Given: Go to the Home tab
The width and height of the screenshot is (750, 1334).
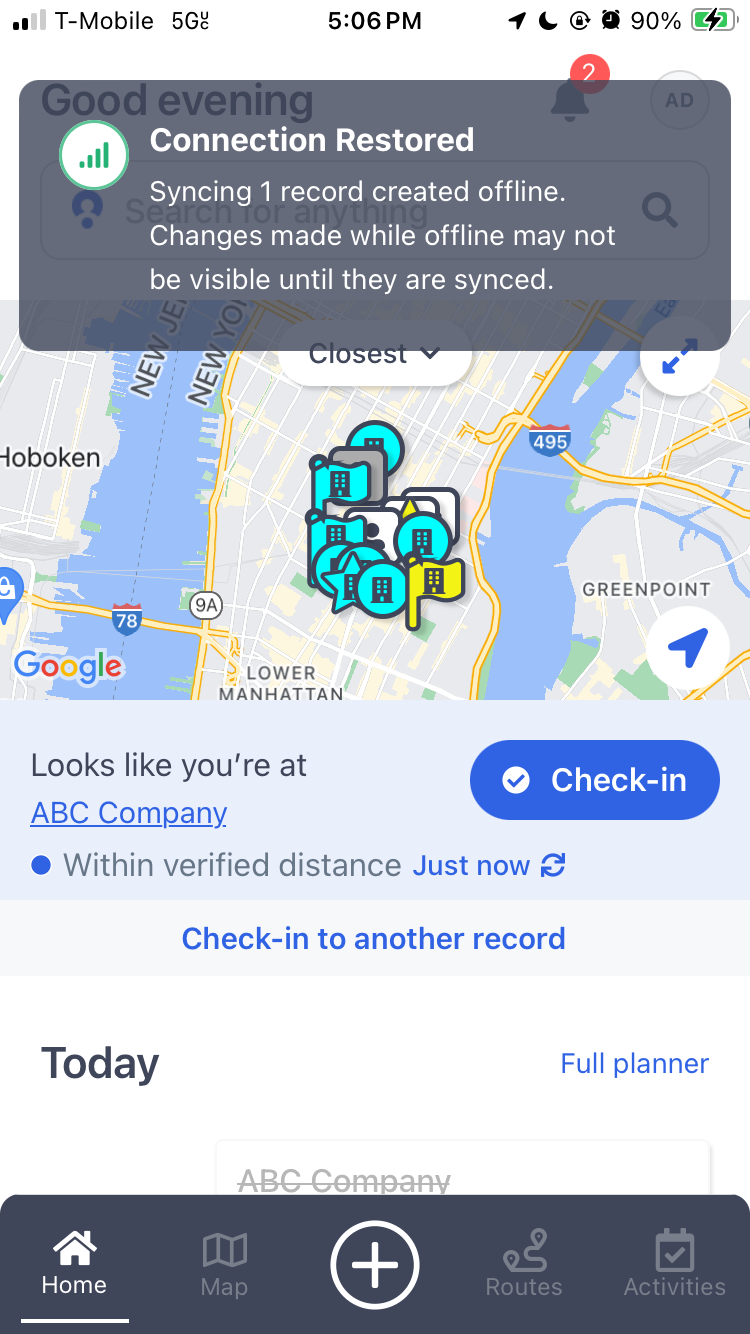Looking at the screenshot, I should click(x=74, y=1265).
